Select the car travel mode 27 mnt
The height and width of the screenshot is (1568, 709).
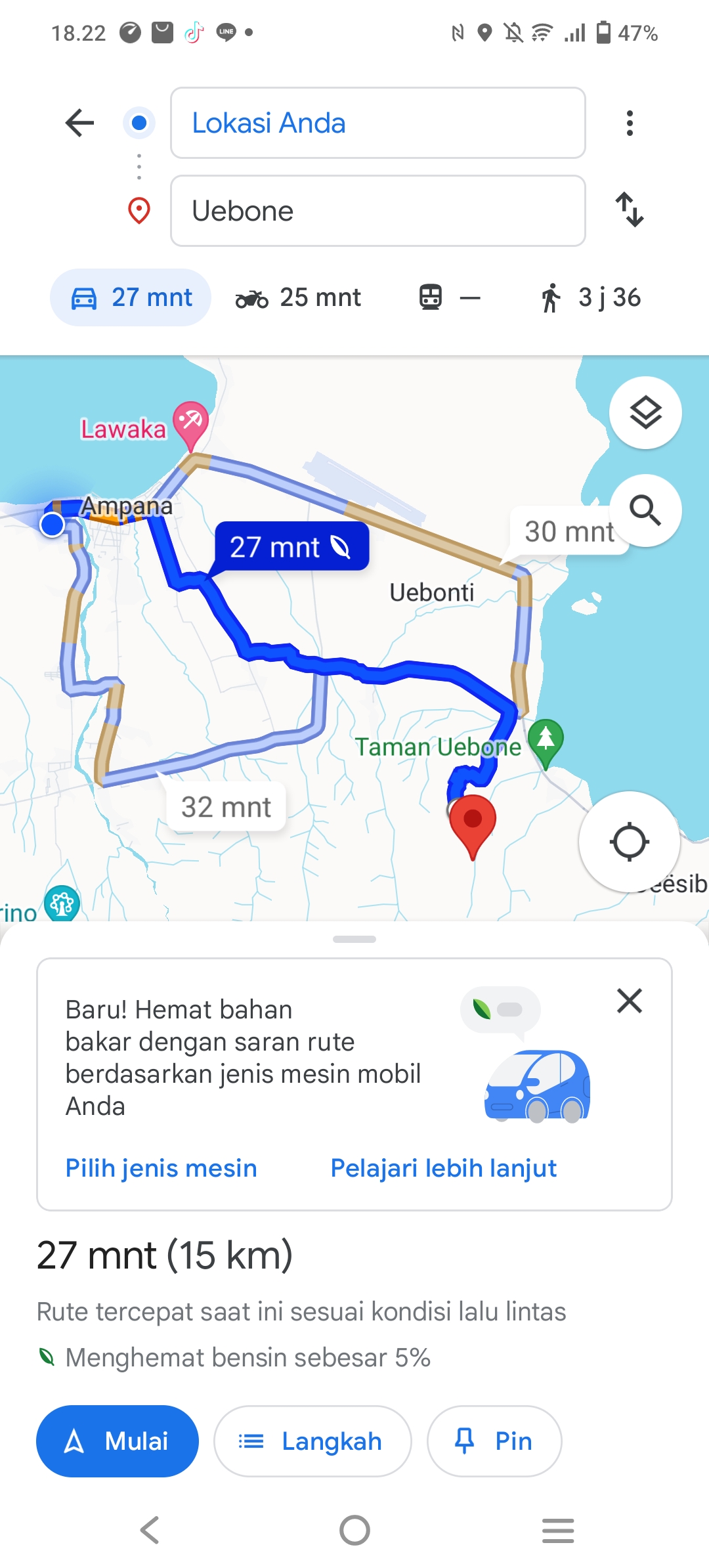pos(131,297)
